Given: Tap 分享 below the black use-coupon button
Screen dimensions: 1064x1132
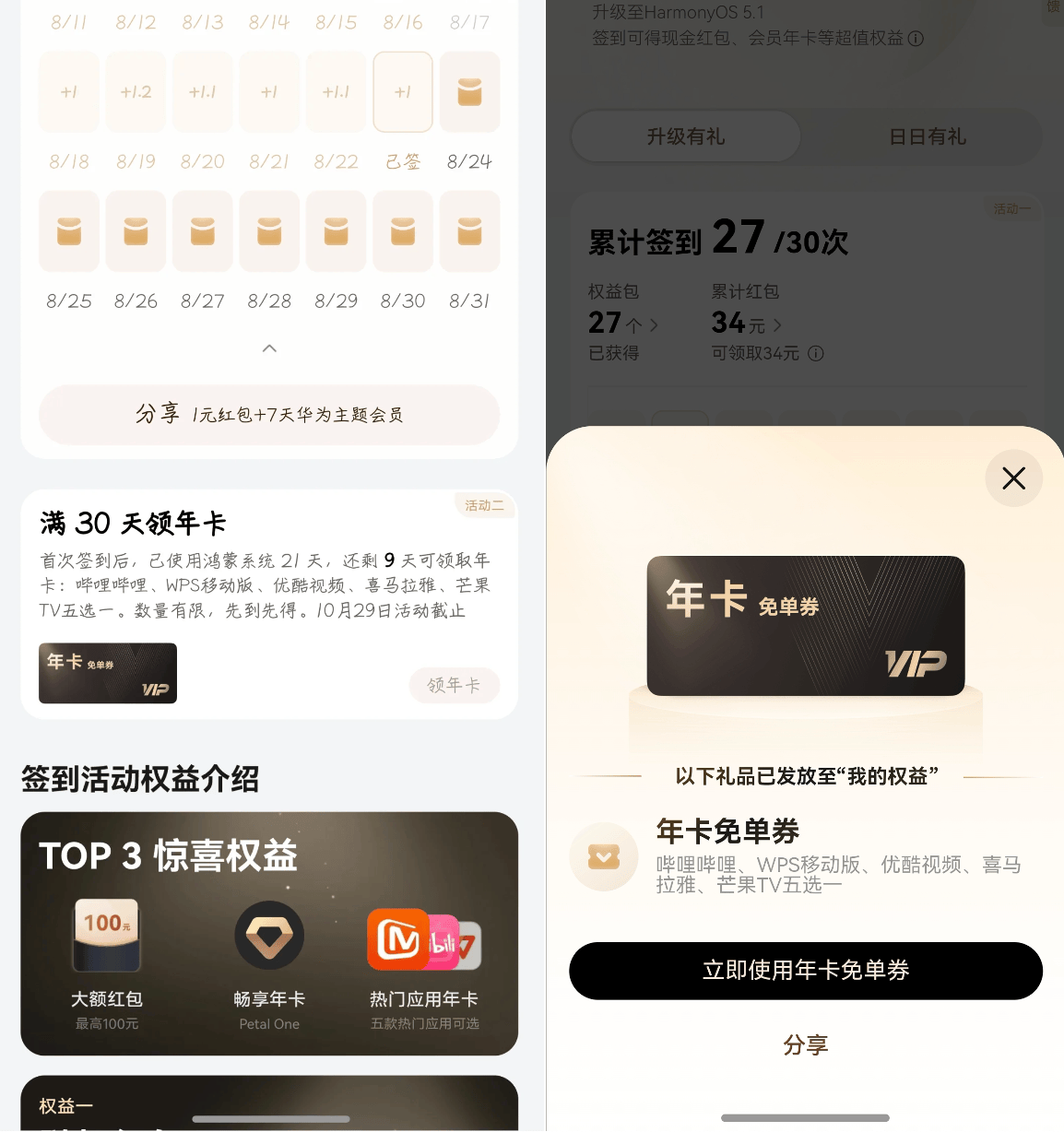Looking at the screenshot, I should pyautogui.click(x=805, y=1045).
